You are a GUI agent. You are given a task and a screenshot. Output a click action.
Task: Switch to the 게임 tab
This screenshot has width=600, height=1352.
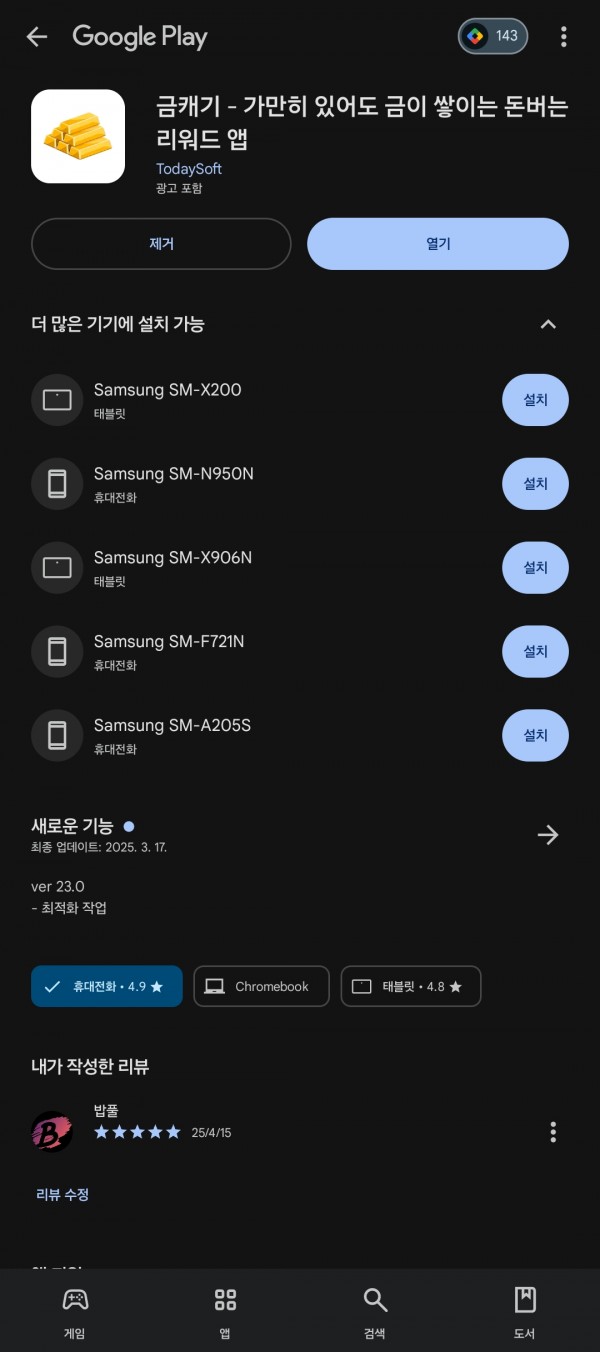tap(75, 1312)
